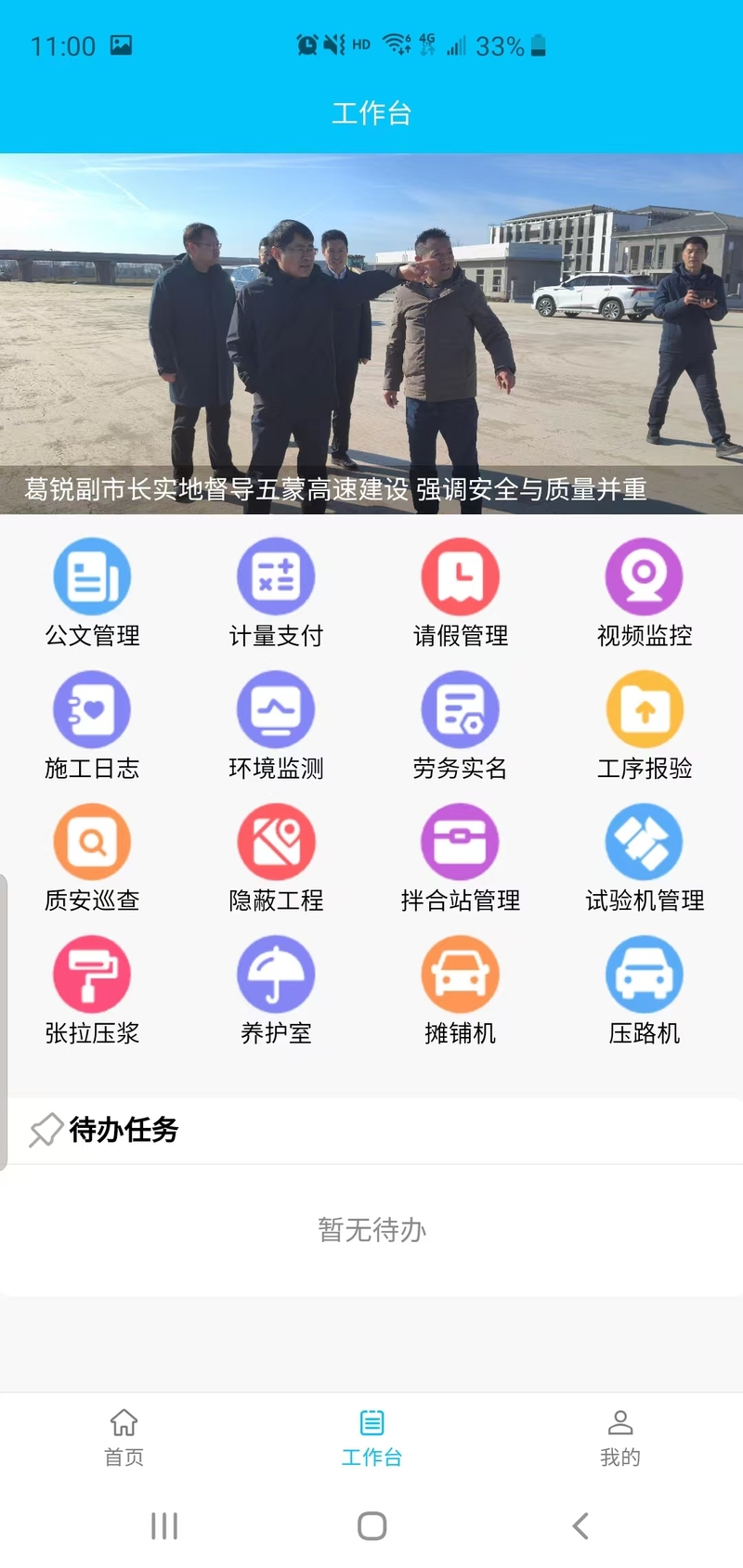The image size is (743, 1568).
Task: Tap the 摊铺机 entry
Action: (x=460, y=975)
